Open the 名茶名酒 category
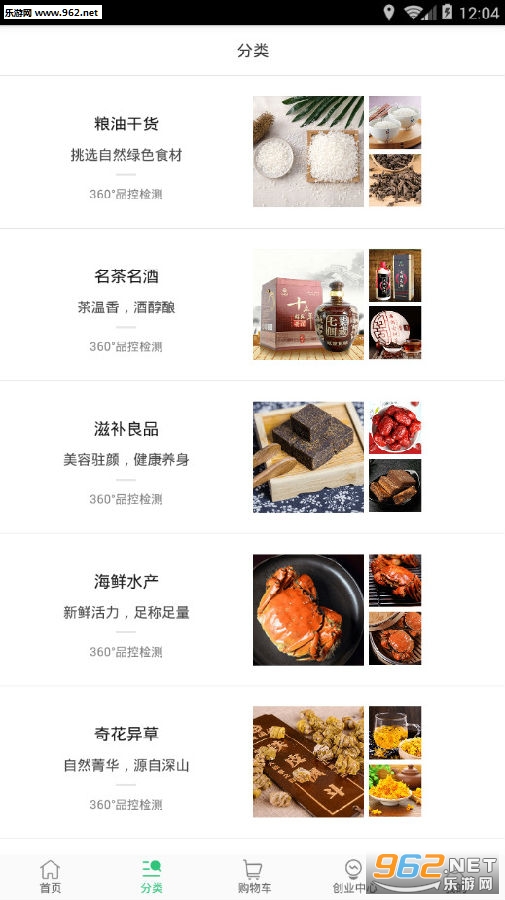The width and height of the screenshot is (505, 900). pos(252,304)
